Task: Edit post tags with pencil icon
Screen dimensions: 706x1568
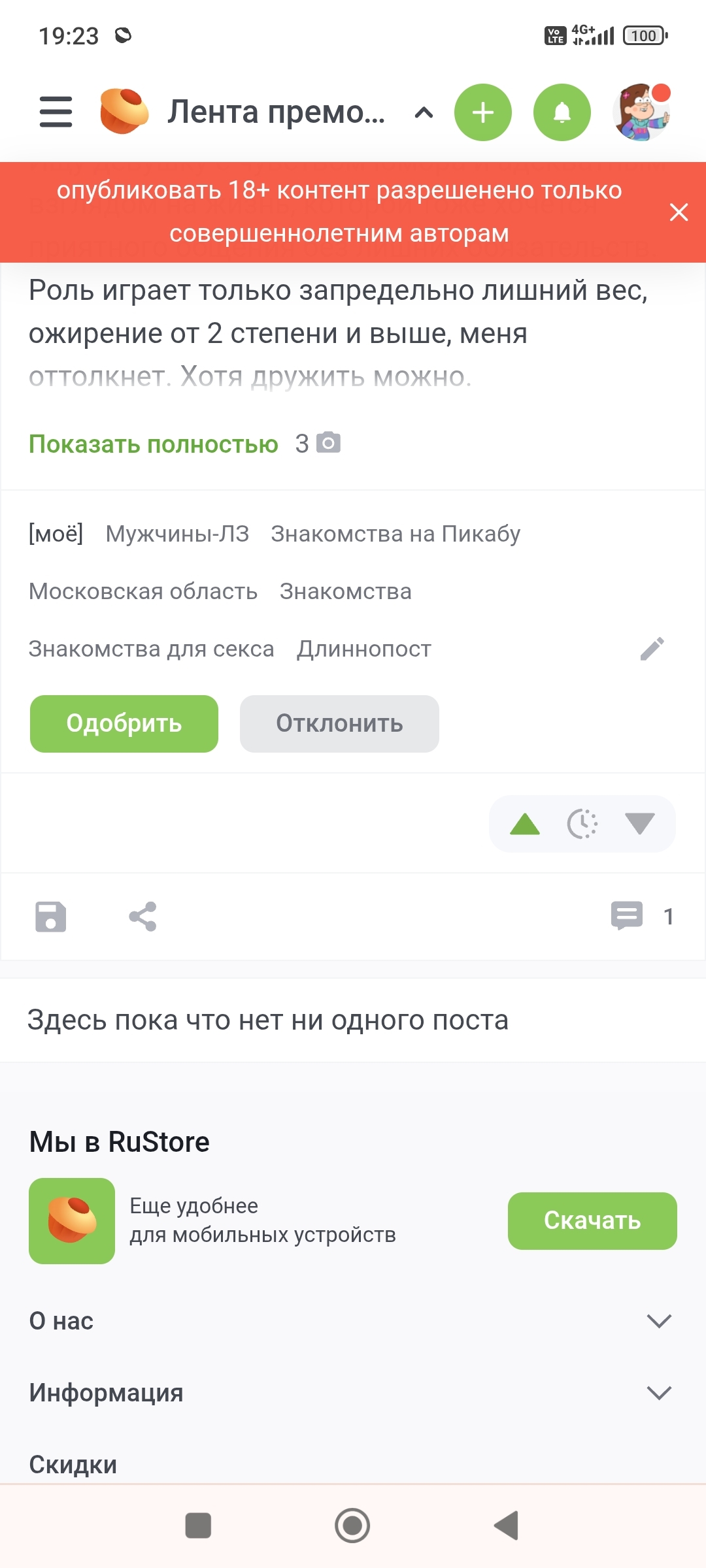Action: pos(652,649)
